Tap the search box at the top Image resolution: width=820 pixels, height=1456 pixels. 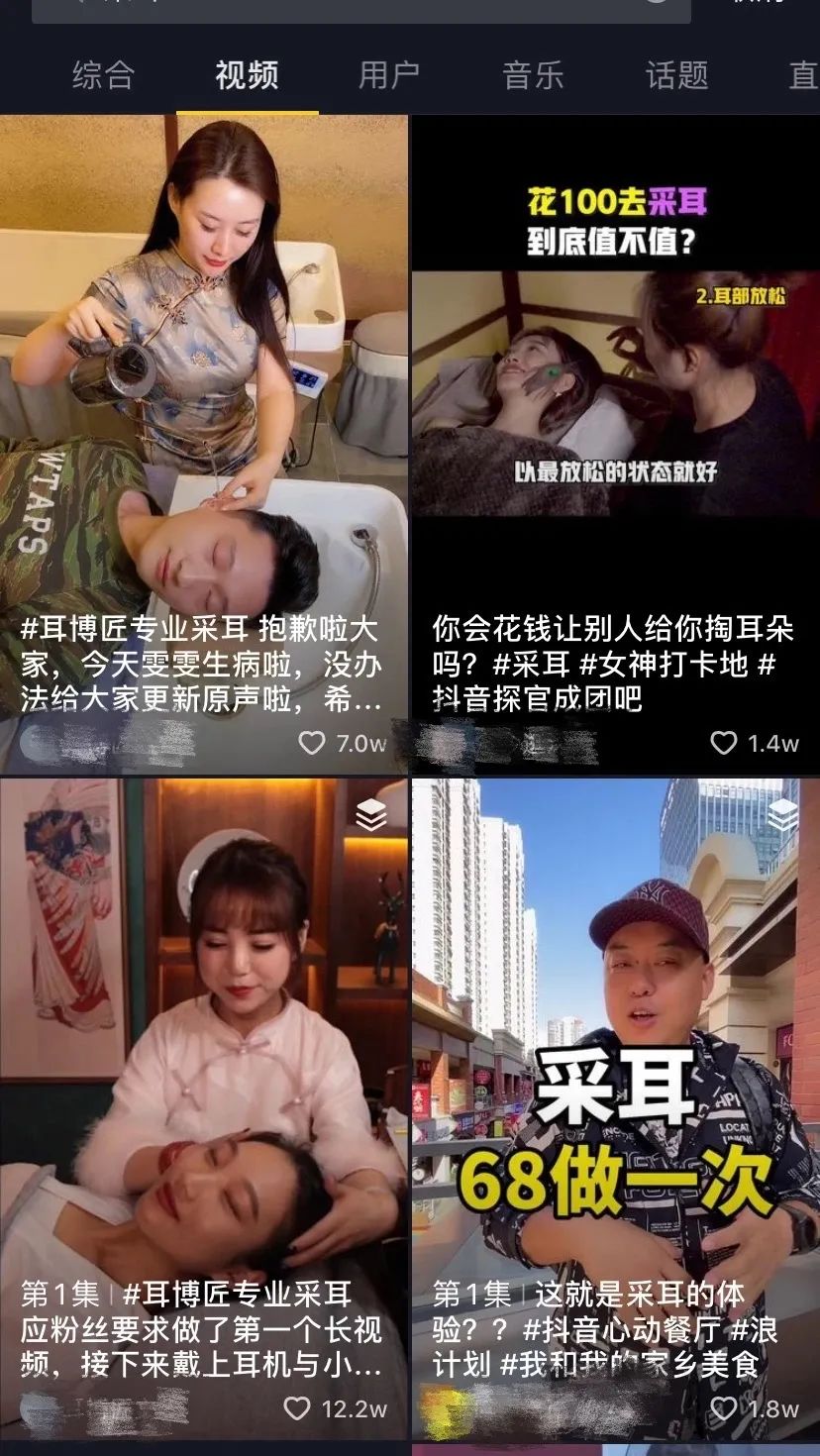pyautogui.click(x=361, y=10)
